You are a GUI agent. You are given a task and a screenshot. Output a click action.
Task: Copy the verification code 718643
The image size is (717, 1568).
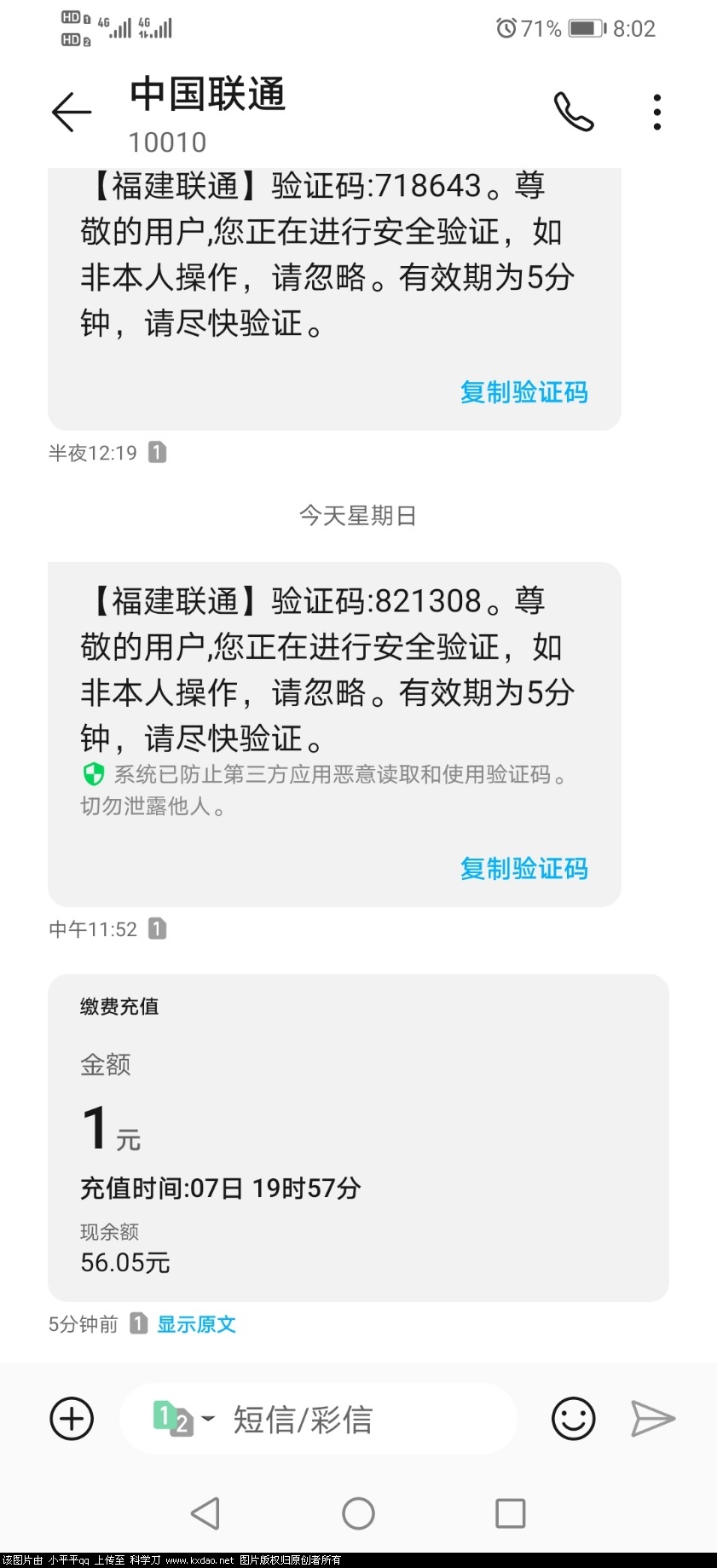pos(523,392)
